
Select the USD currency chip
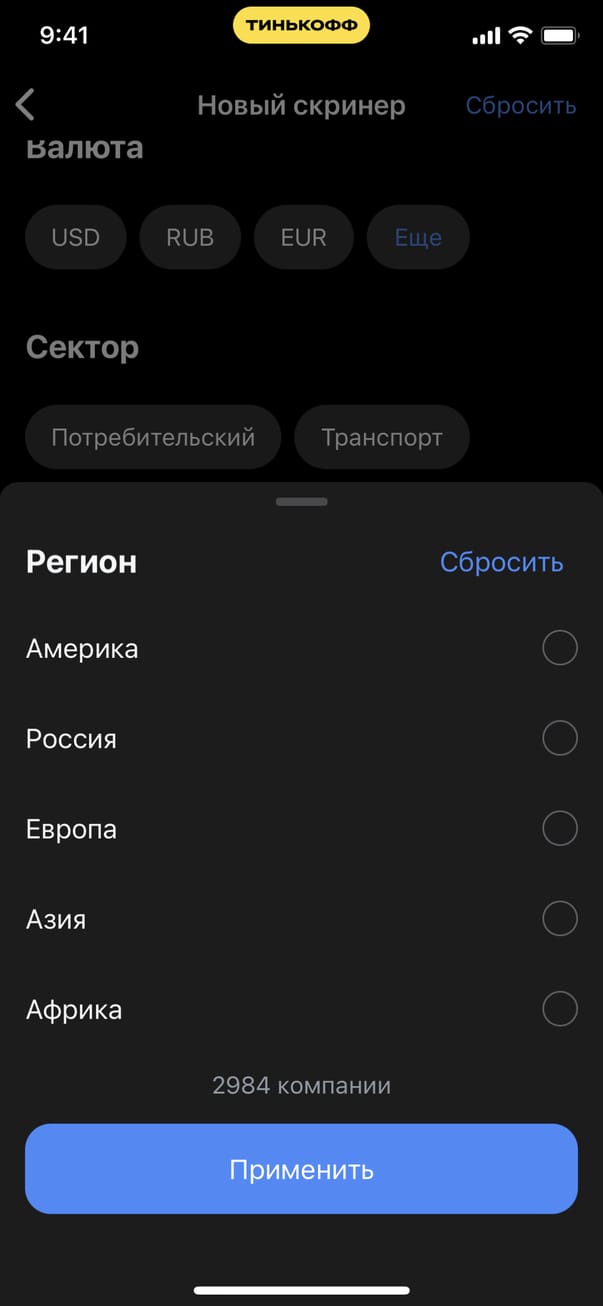pos(76,238)
